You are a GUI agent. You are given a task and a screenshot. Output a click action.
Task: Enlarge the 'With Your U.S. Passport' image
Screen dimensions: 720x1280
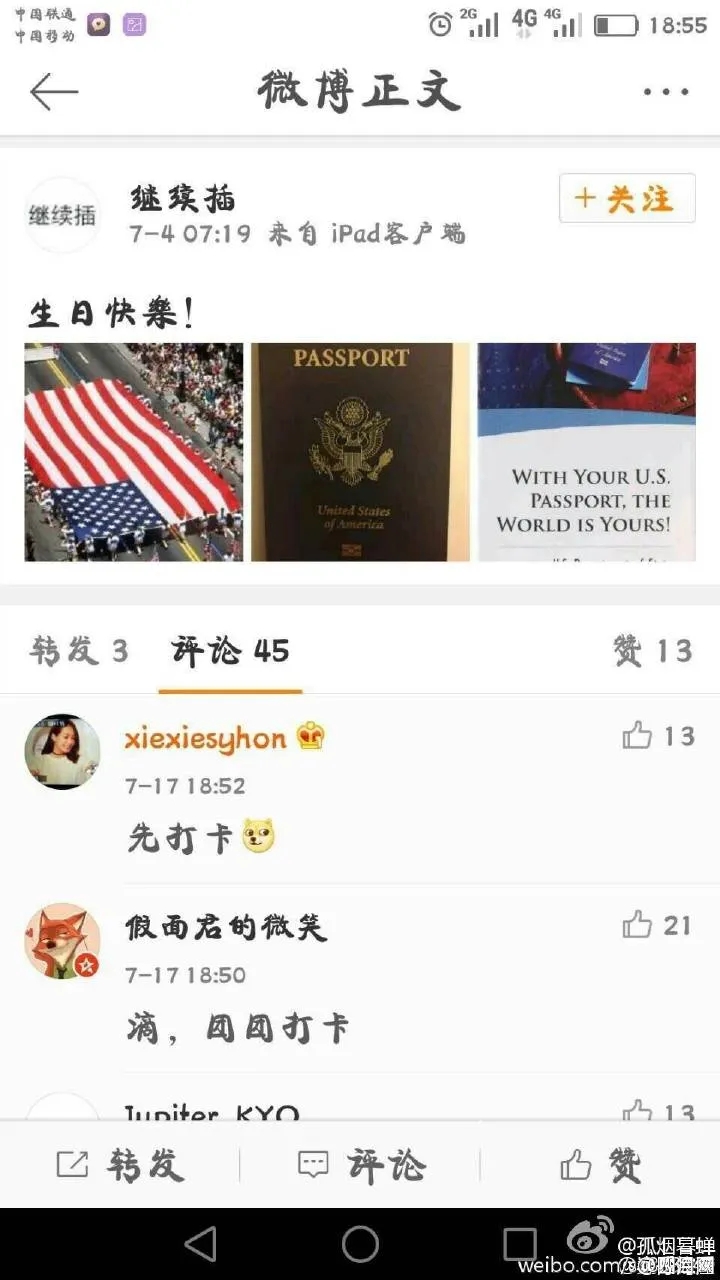pyautogui.click(x=586, y=452)
